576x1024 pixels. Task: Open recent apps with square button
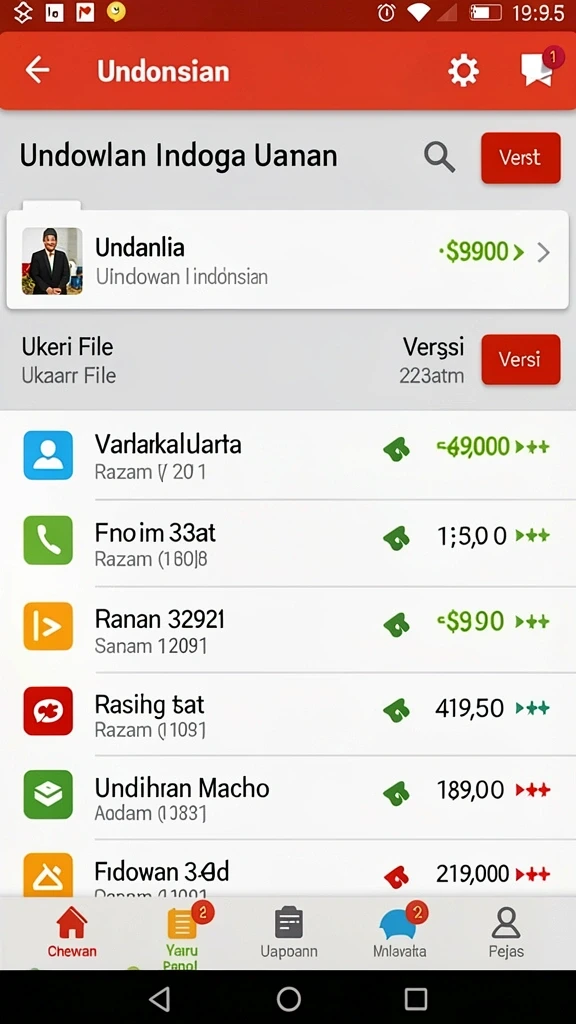[x=415, y=999]
